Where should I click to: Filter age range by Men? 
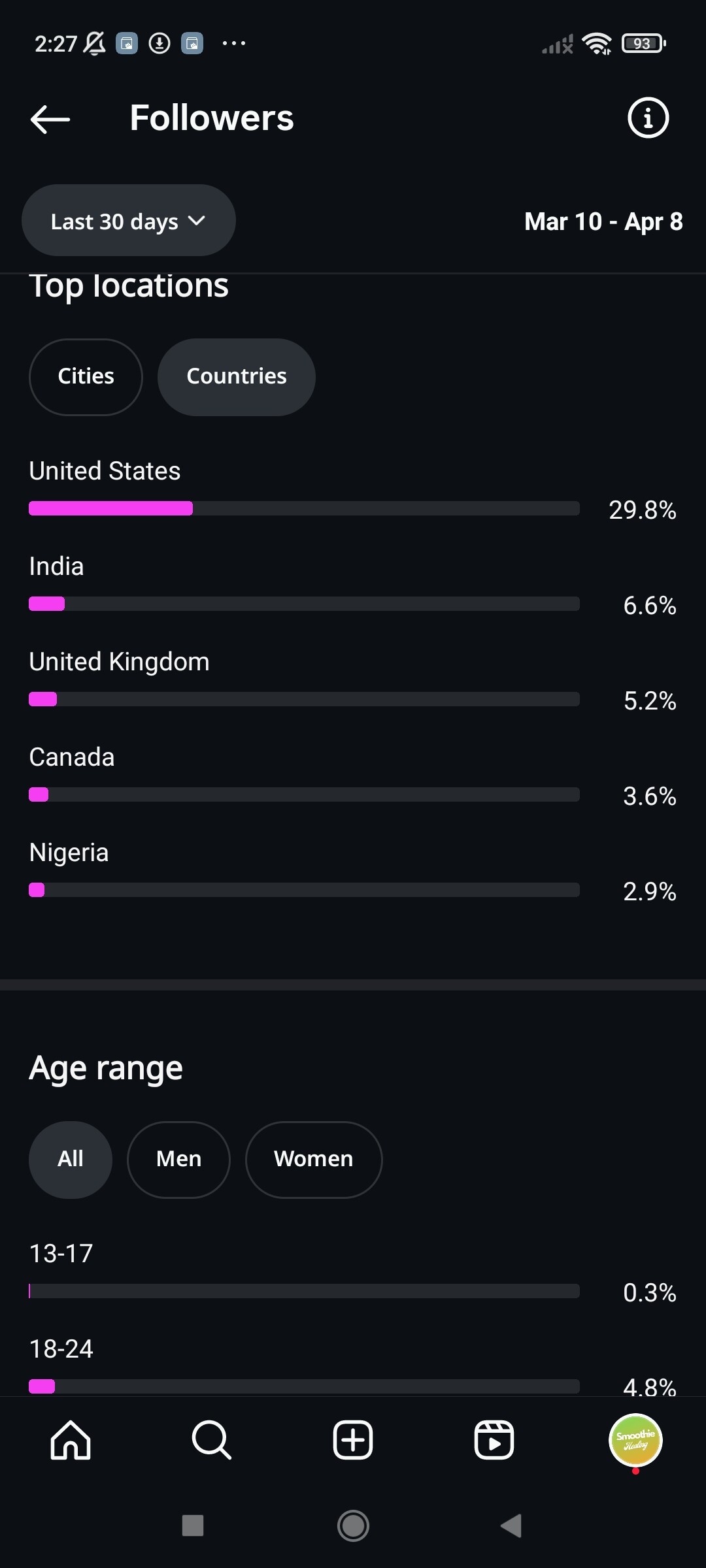178,1159
